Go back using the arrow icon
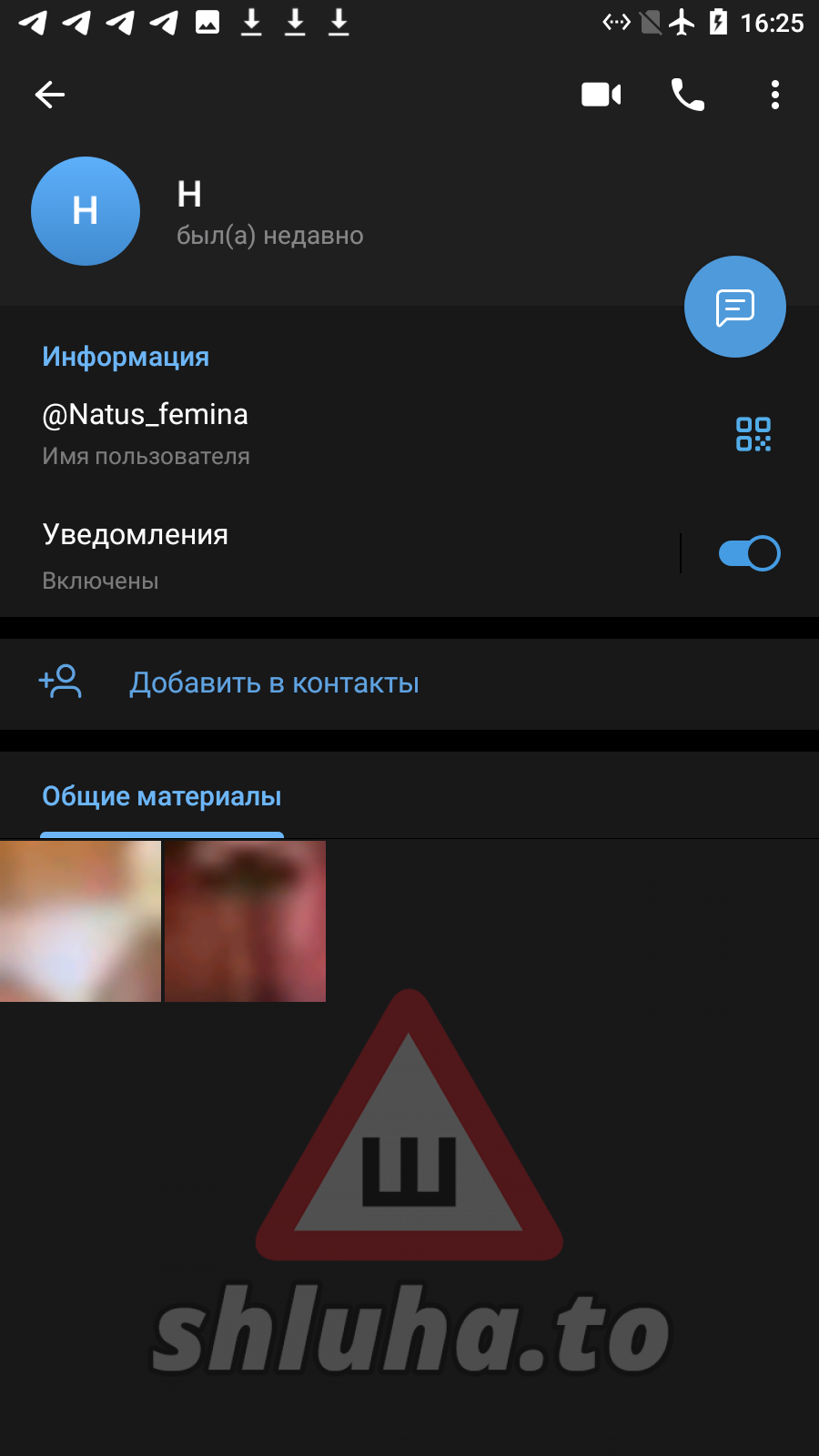Image resolution: width=819 pixels, height=1456 pixels. (50, 95)
